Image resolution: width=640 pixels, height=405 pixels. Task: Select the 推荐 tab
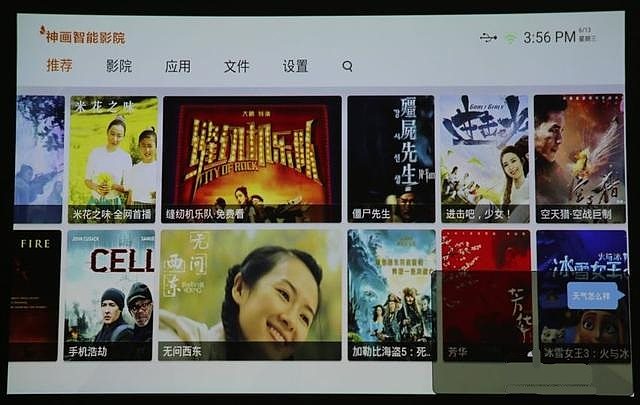pyautogui.click(x=59, y=66)
